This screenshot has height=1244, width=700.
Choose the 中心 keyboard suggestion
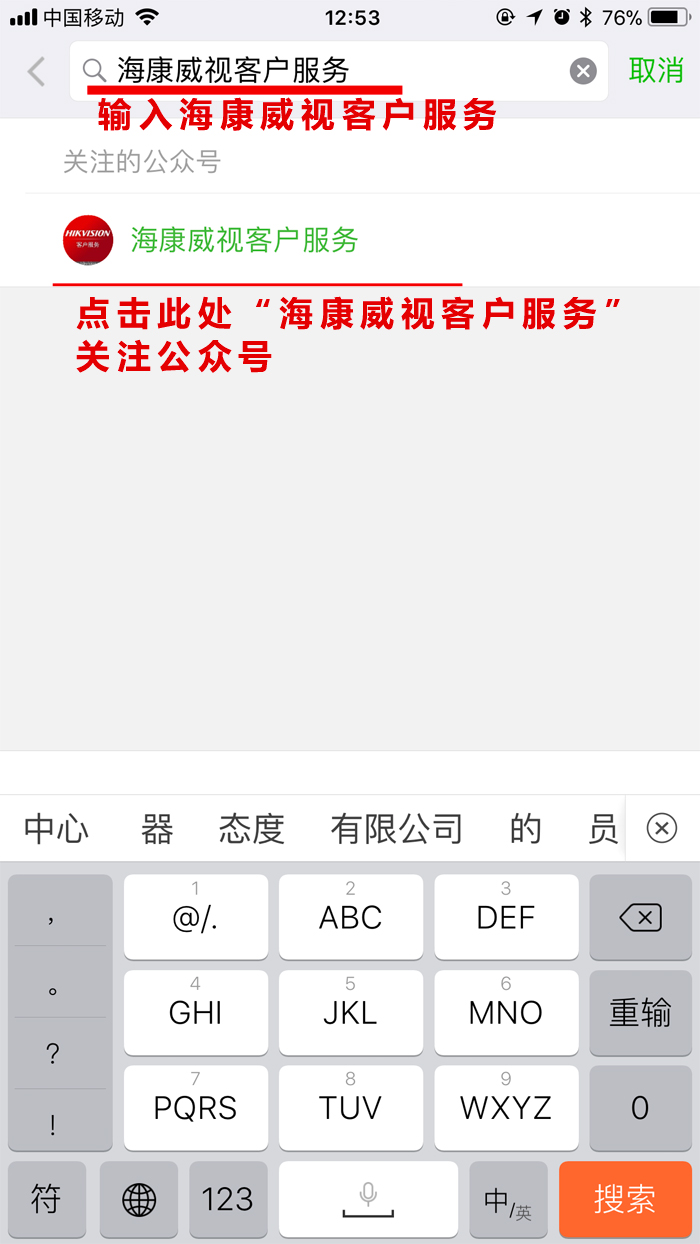(x=56, y=829)
